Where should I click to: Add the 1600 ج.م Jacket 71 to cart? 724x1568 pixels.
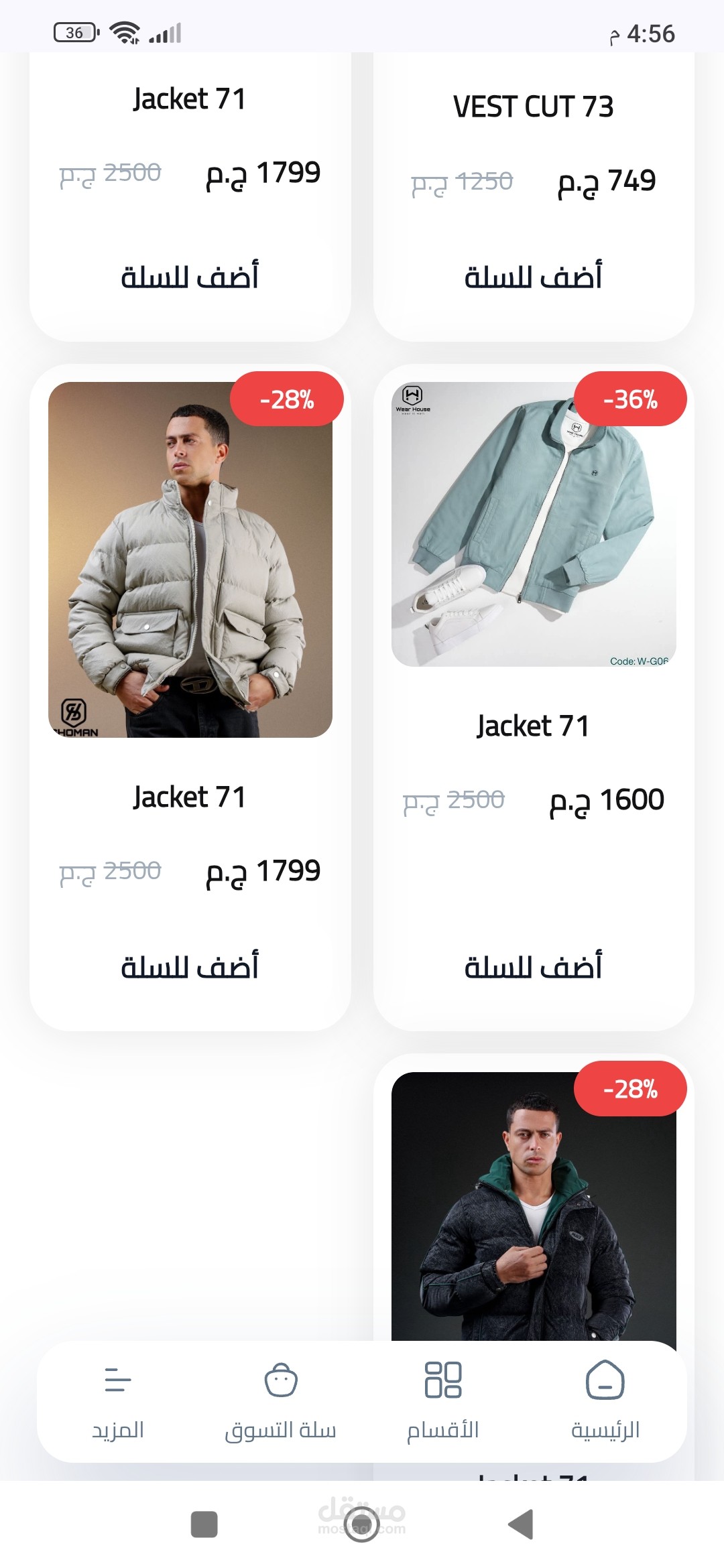[533, 967]
